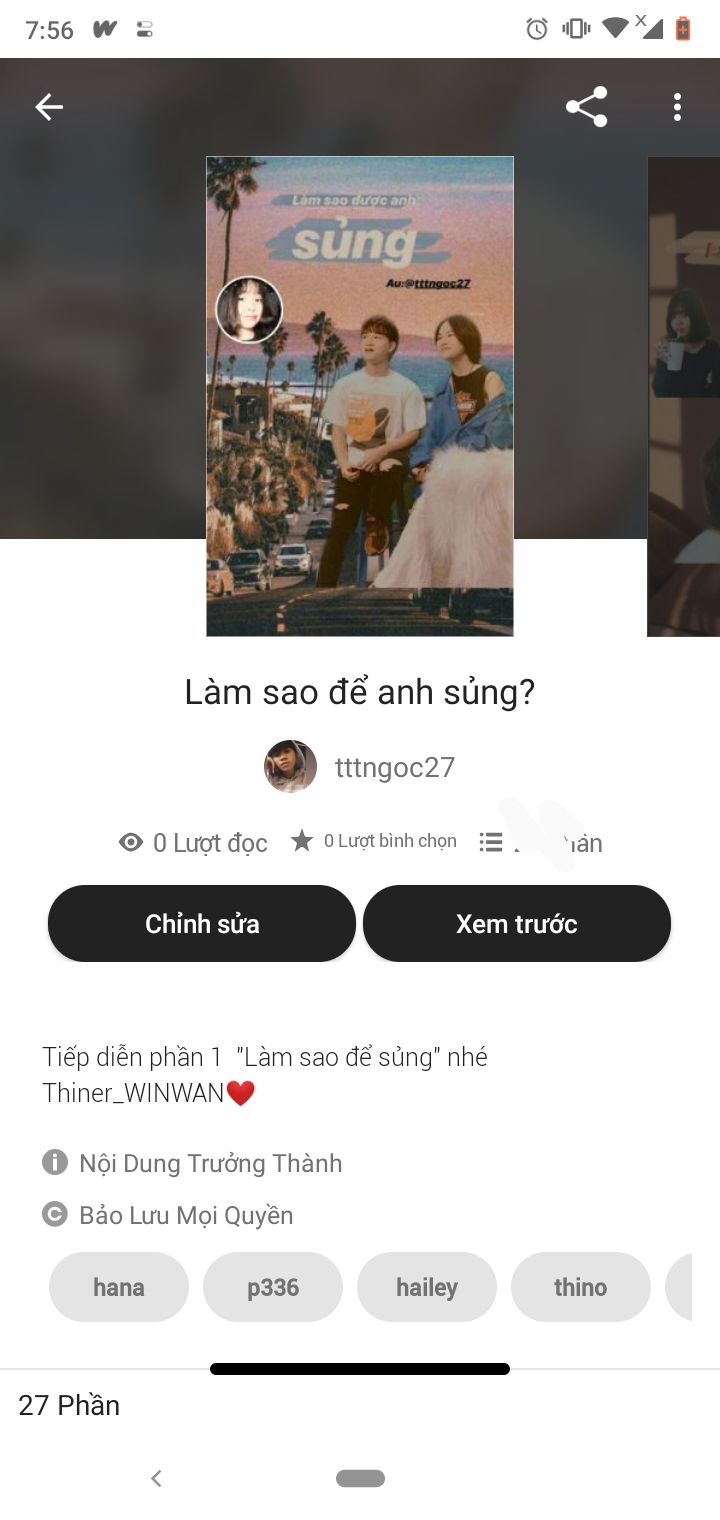Open author profile tttngoc27

coord(360,767)
